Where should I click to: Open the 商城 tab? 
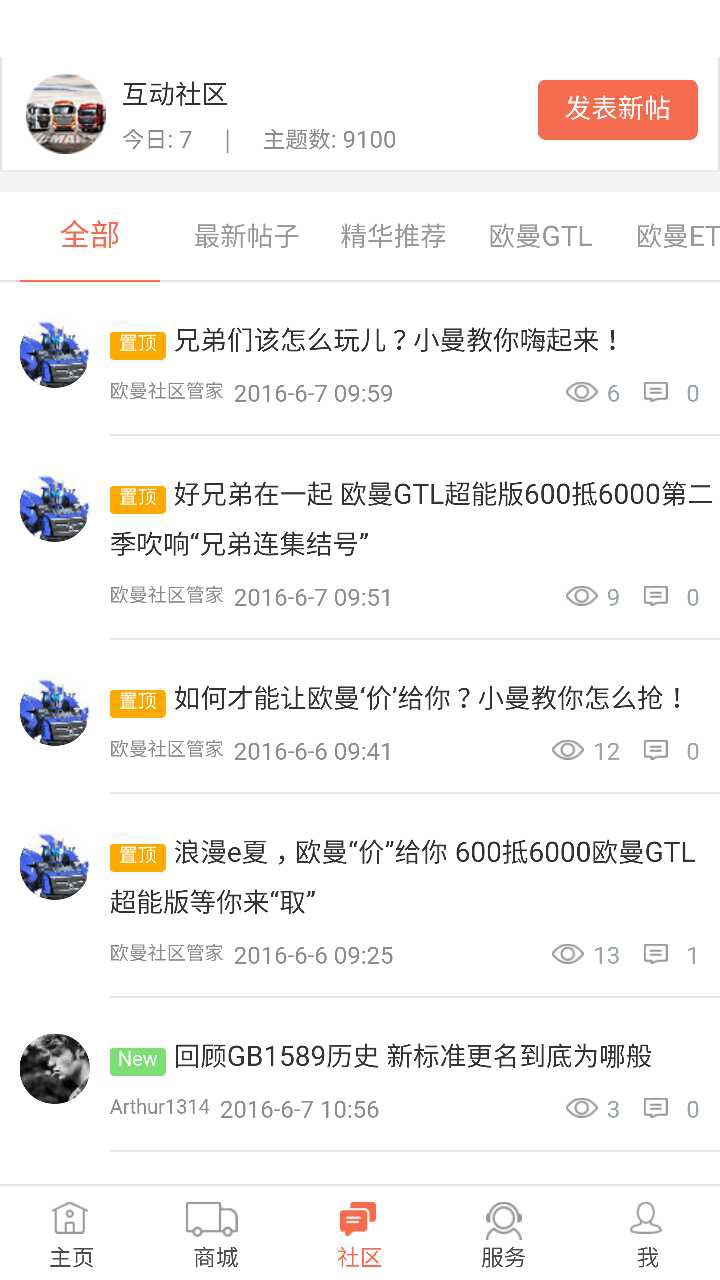tap(215, 1234)
